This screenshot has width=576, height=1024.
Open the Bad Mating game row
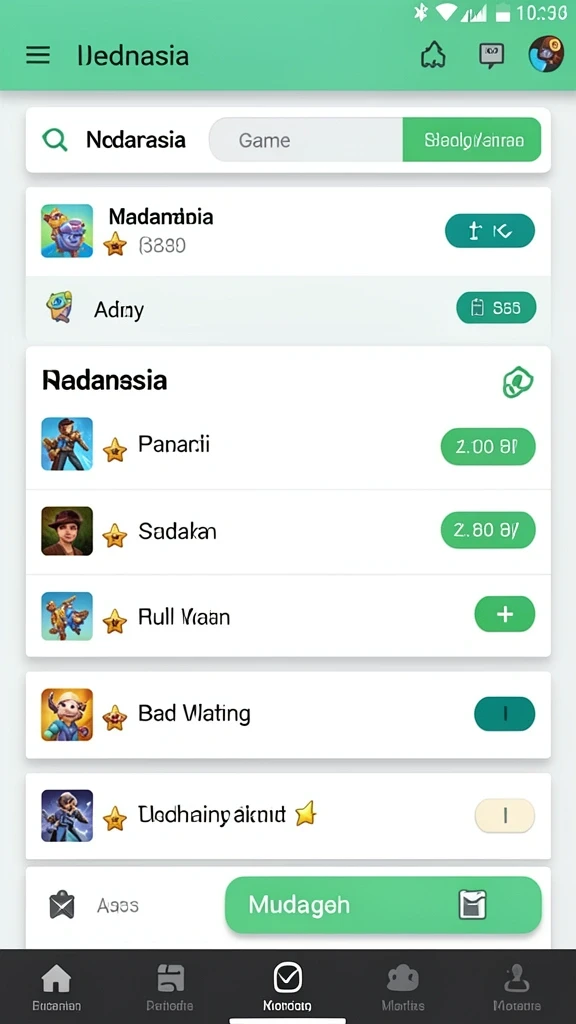(288, 714)
